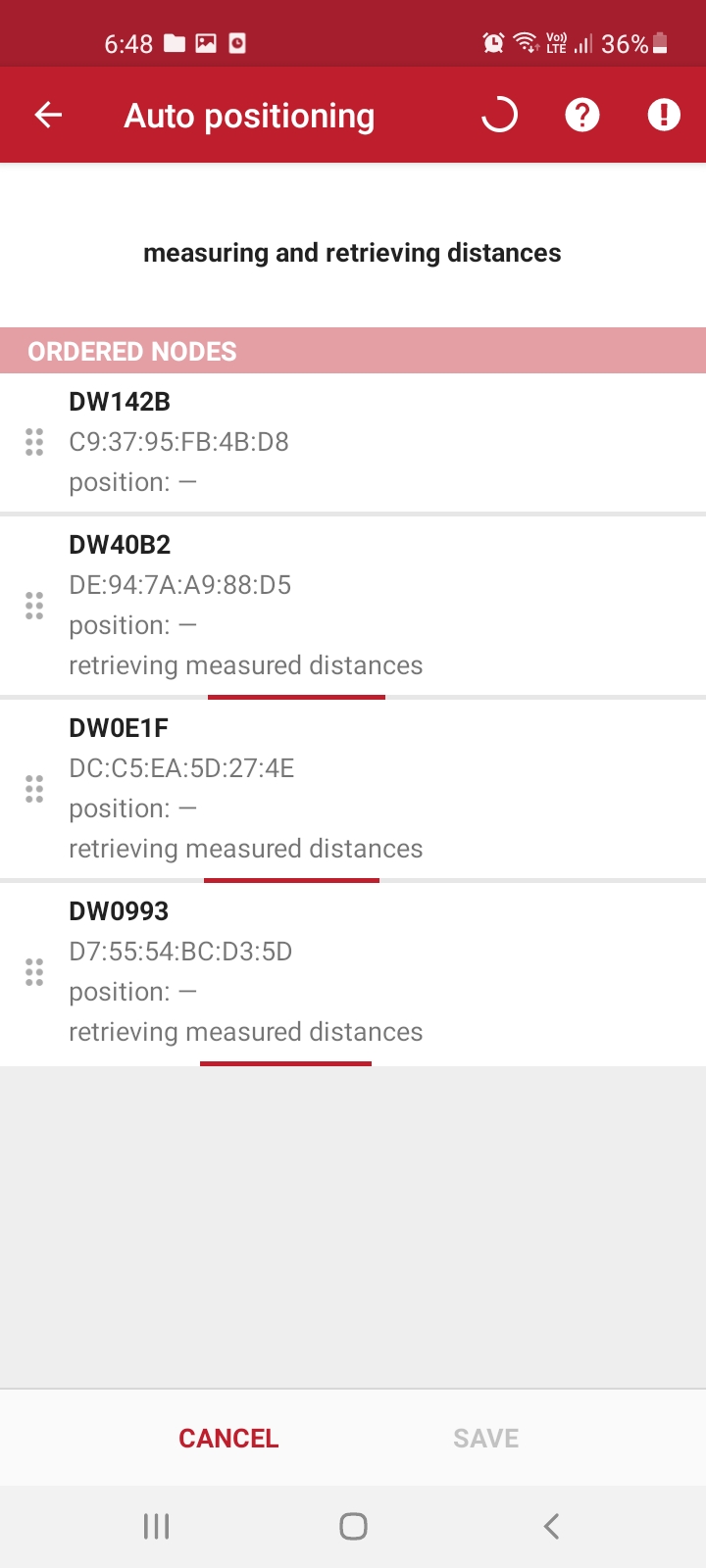
Task: Tap the reorder handle beside DW142B
Action: pyautogui.click(x=34, y=442)
